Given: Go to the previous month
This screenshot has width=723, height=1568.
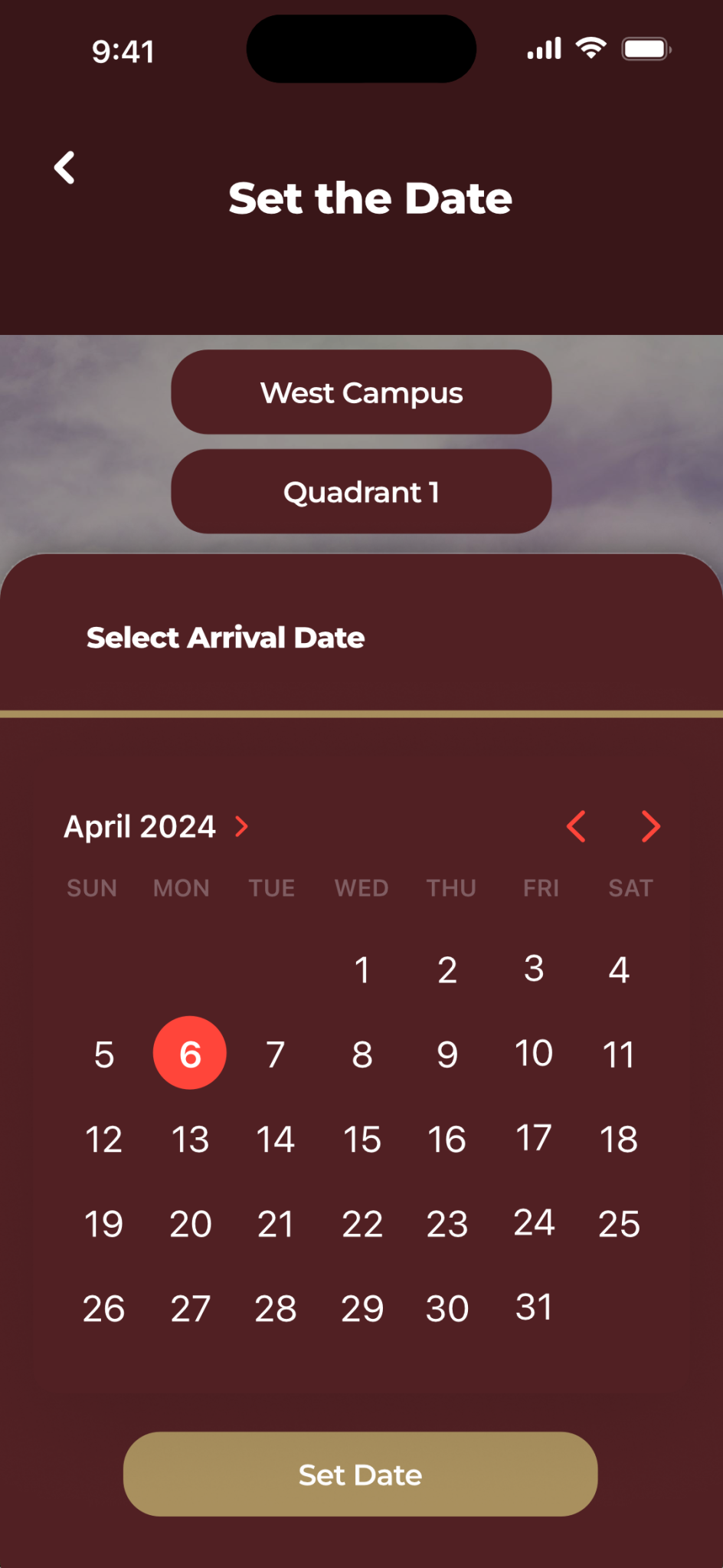Looking at the screenshot, I should tap(576, 826).
